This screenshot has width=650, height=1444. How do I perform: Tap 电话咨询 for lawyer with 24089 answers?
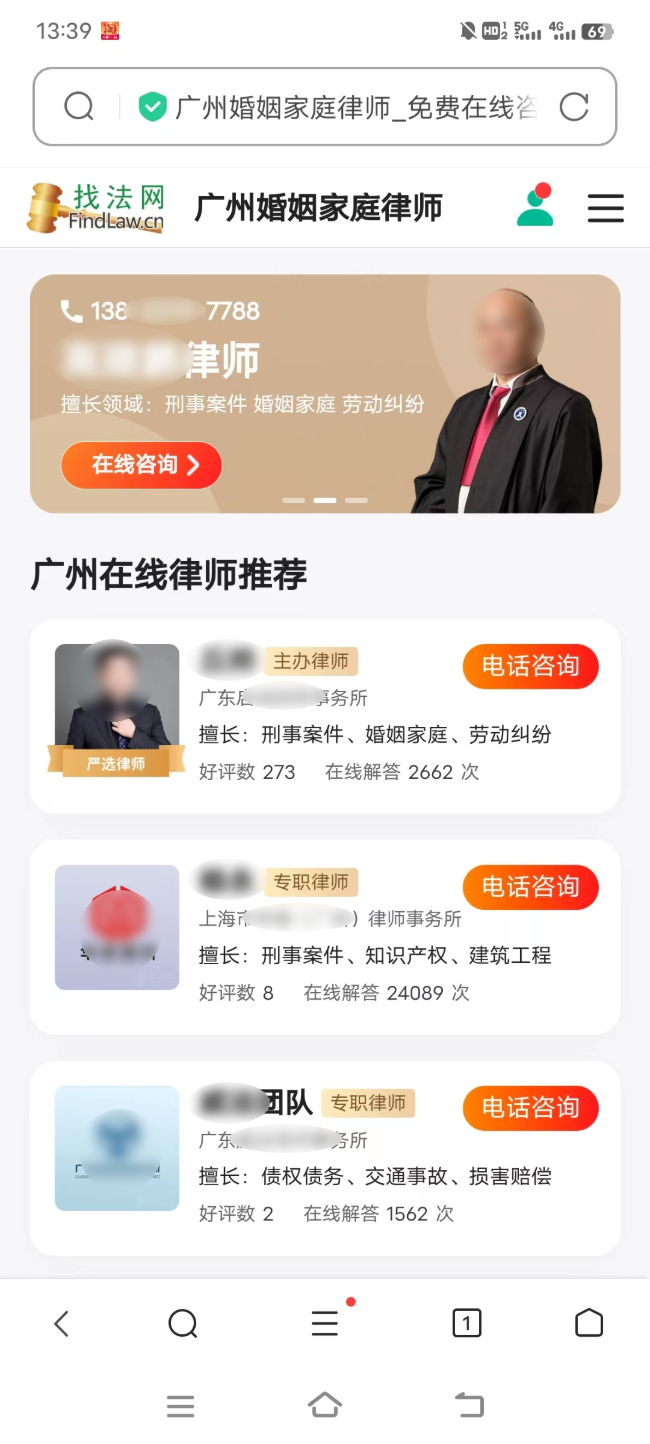(x=530, y=887)
